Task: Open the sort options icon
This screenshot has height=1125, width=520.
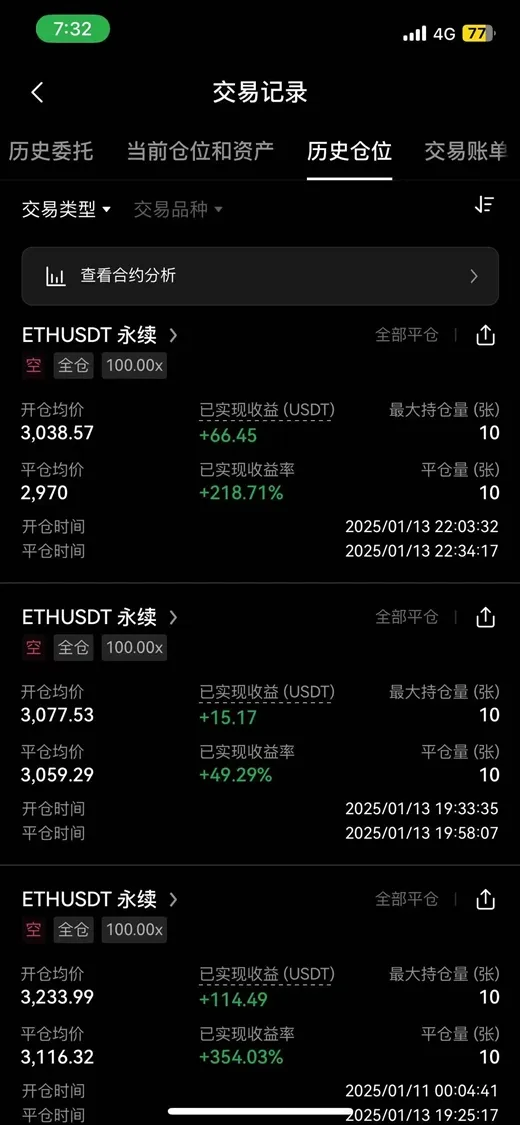Action: pos(484,205)
